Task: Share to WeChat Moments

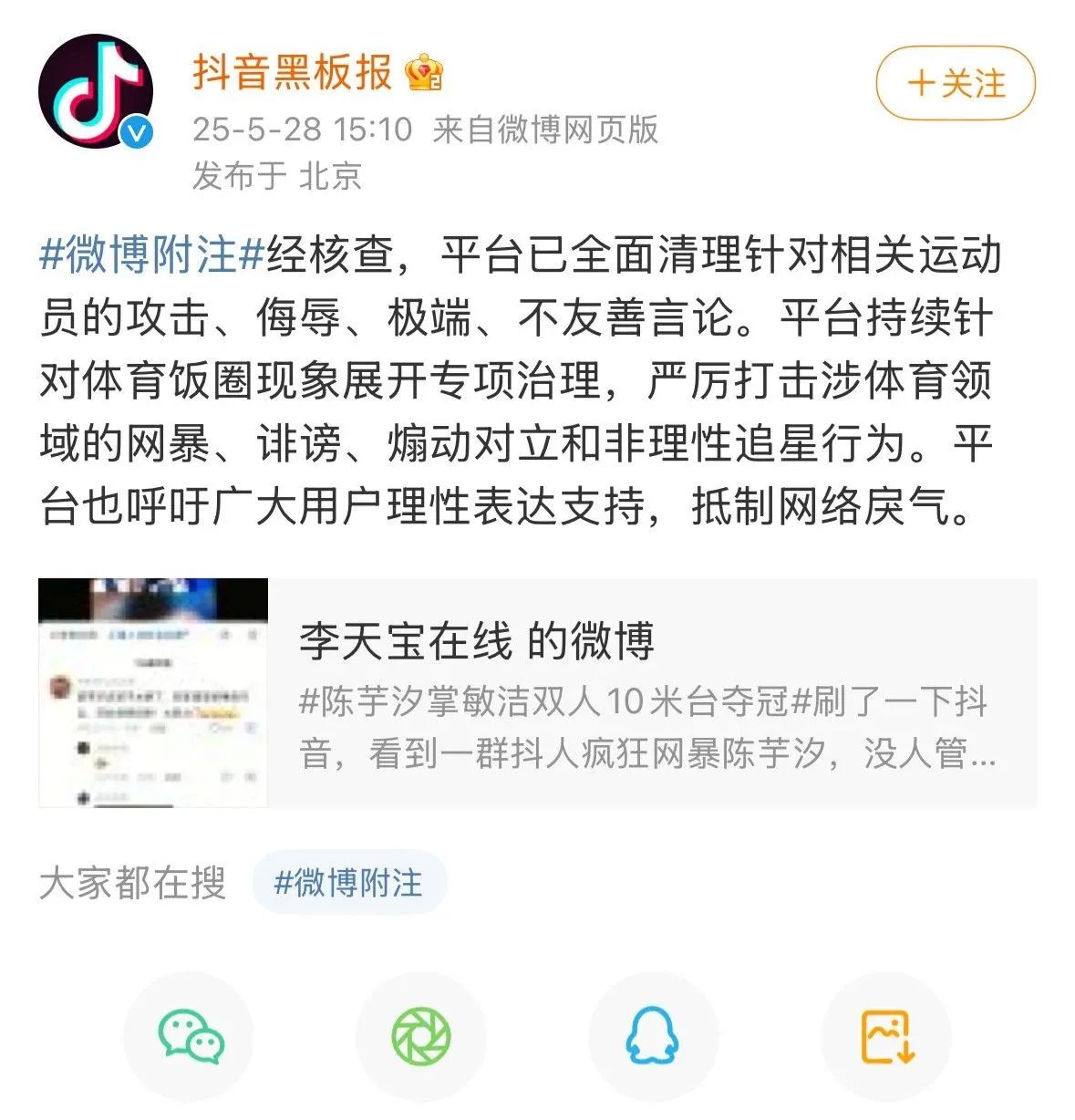Action: pos(420,1036)
